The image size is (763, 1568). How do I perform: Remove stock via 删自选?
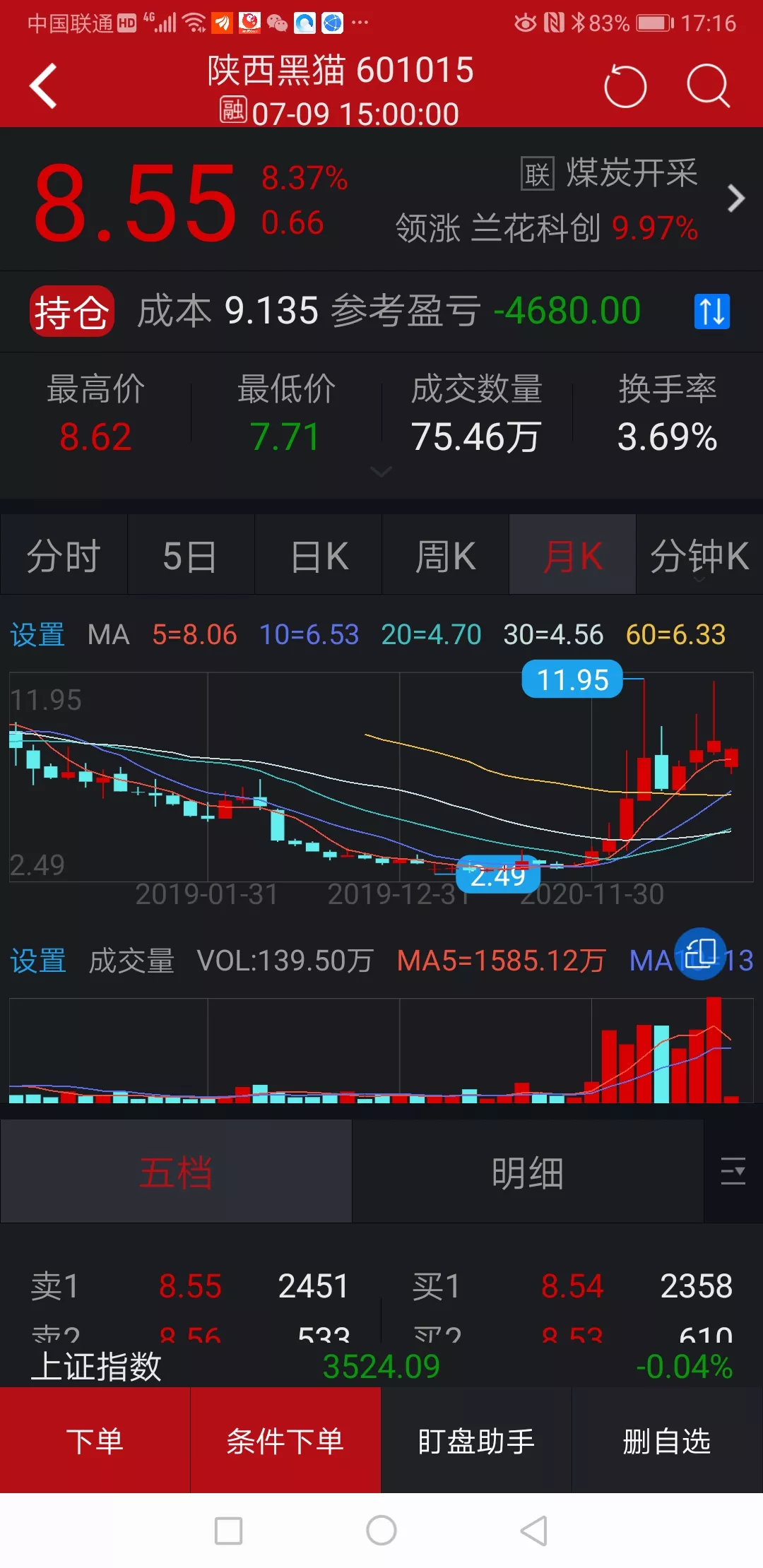click(667, 1441)
